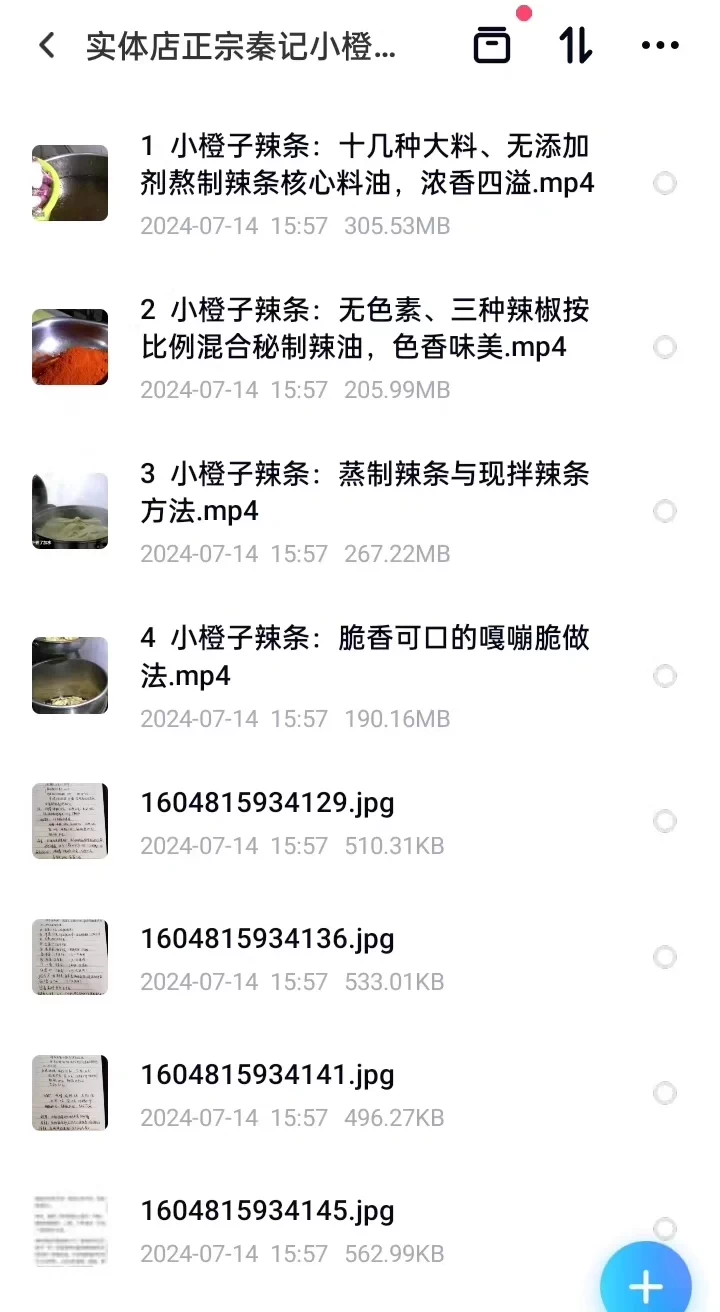Open thumbnail for 1604815934129.jpg
Viewport: 720px width, 1312px height.
click(70, 821)
